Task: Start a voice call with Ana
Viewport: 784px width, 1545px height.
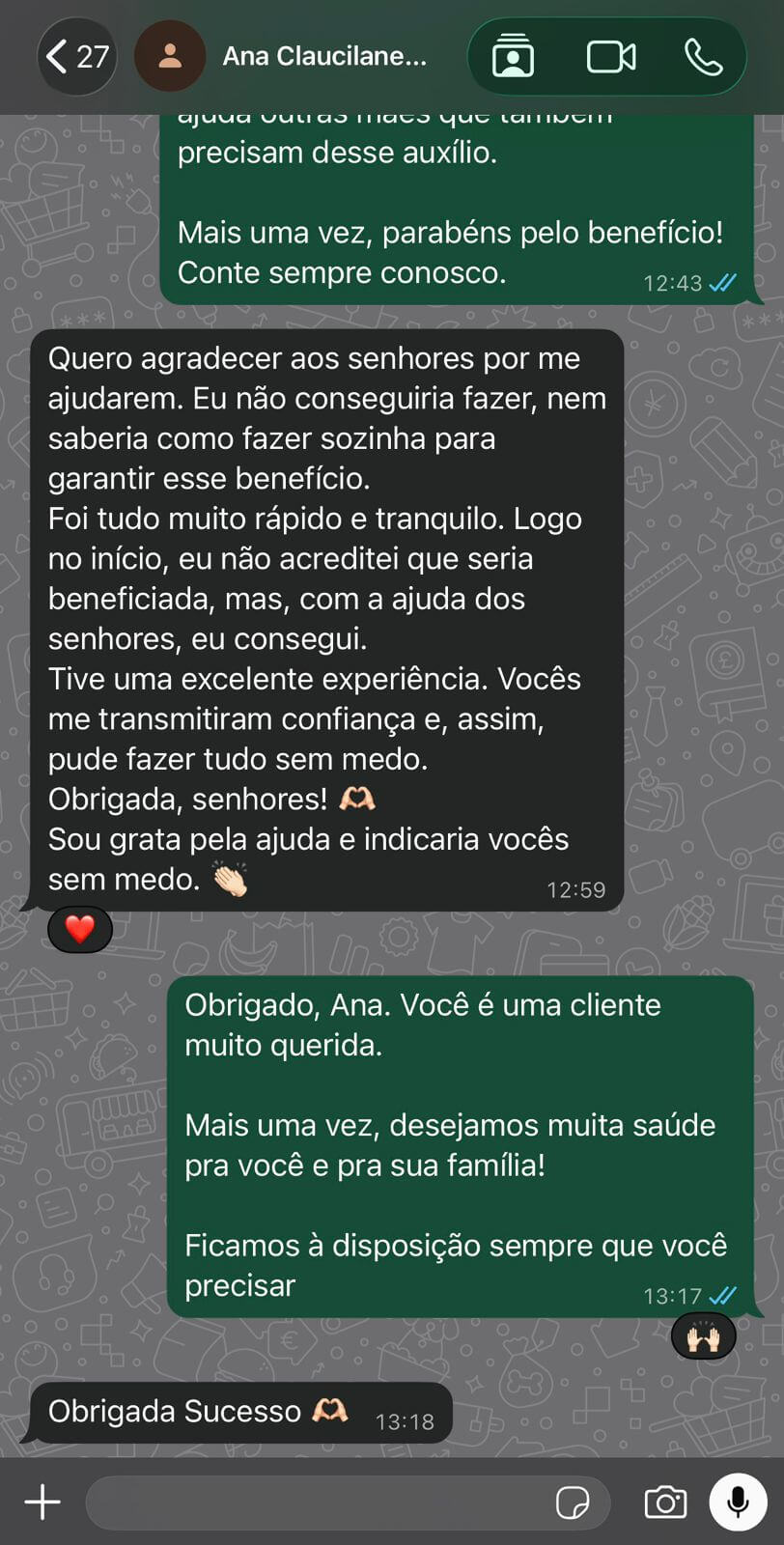Action: pyautogui.click(x=704, y=57)
